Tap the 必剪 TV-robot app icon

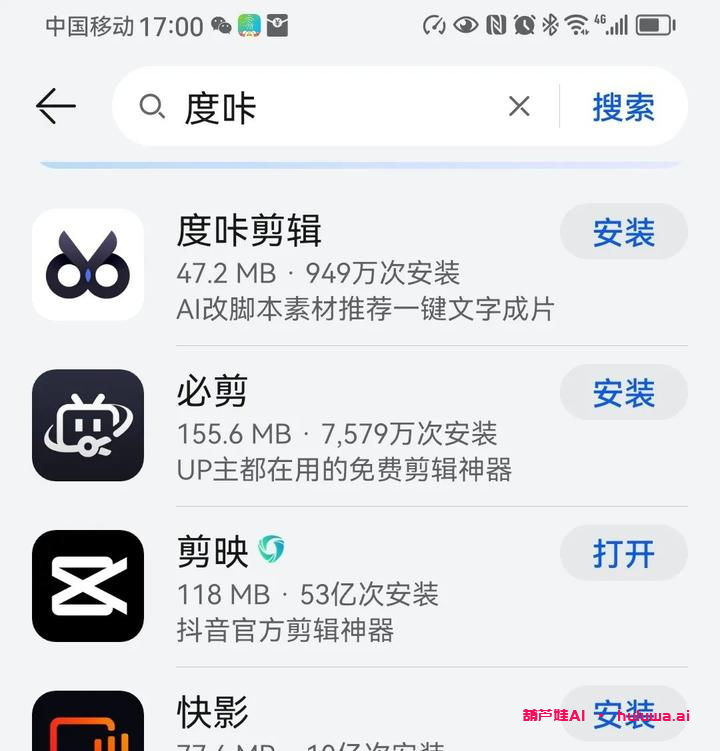click(88, 425)
